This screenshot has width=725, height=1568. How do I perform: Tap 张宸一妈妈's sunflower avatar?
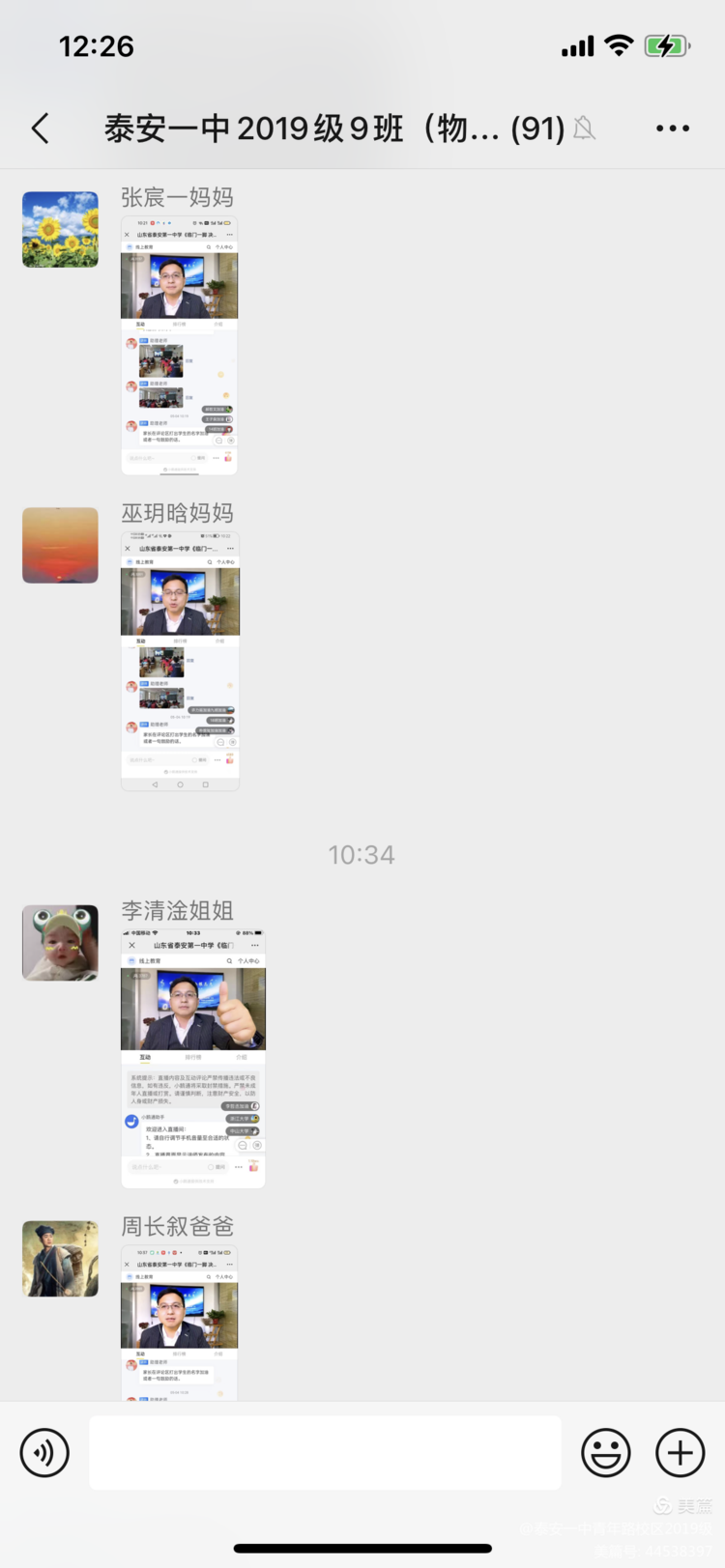click(x=60, y=229)
